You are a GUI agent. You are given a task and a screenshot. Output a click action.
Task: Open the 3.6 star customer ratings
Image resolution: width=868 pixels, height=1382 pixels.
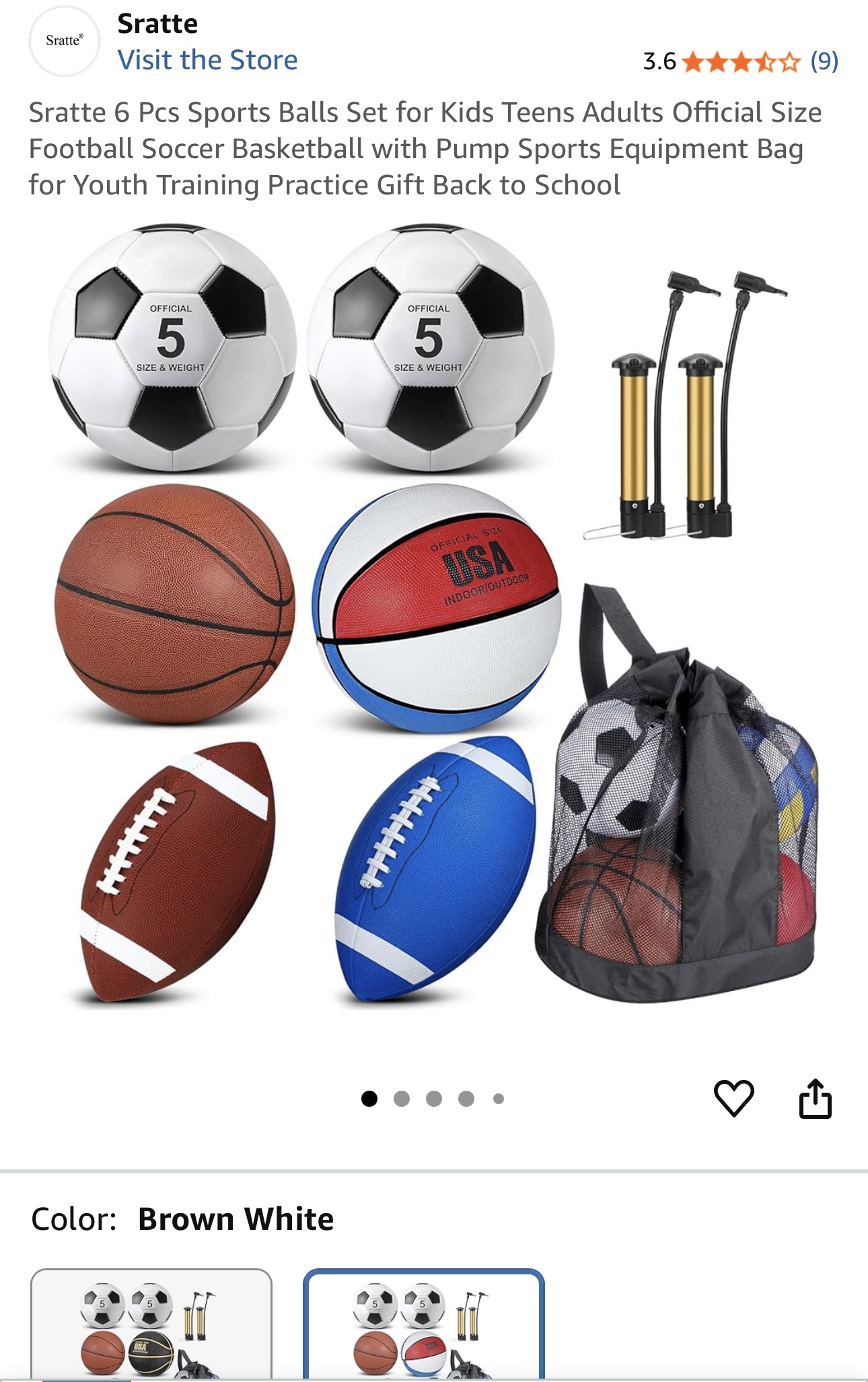click(740, 62)
